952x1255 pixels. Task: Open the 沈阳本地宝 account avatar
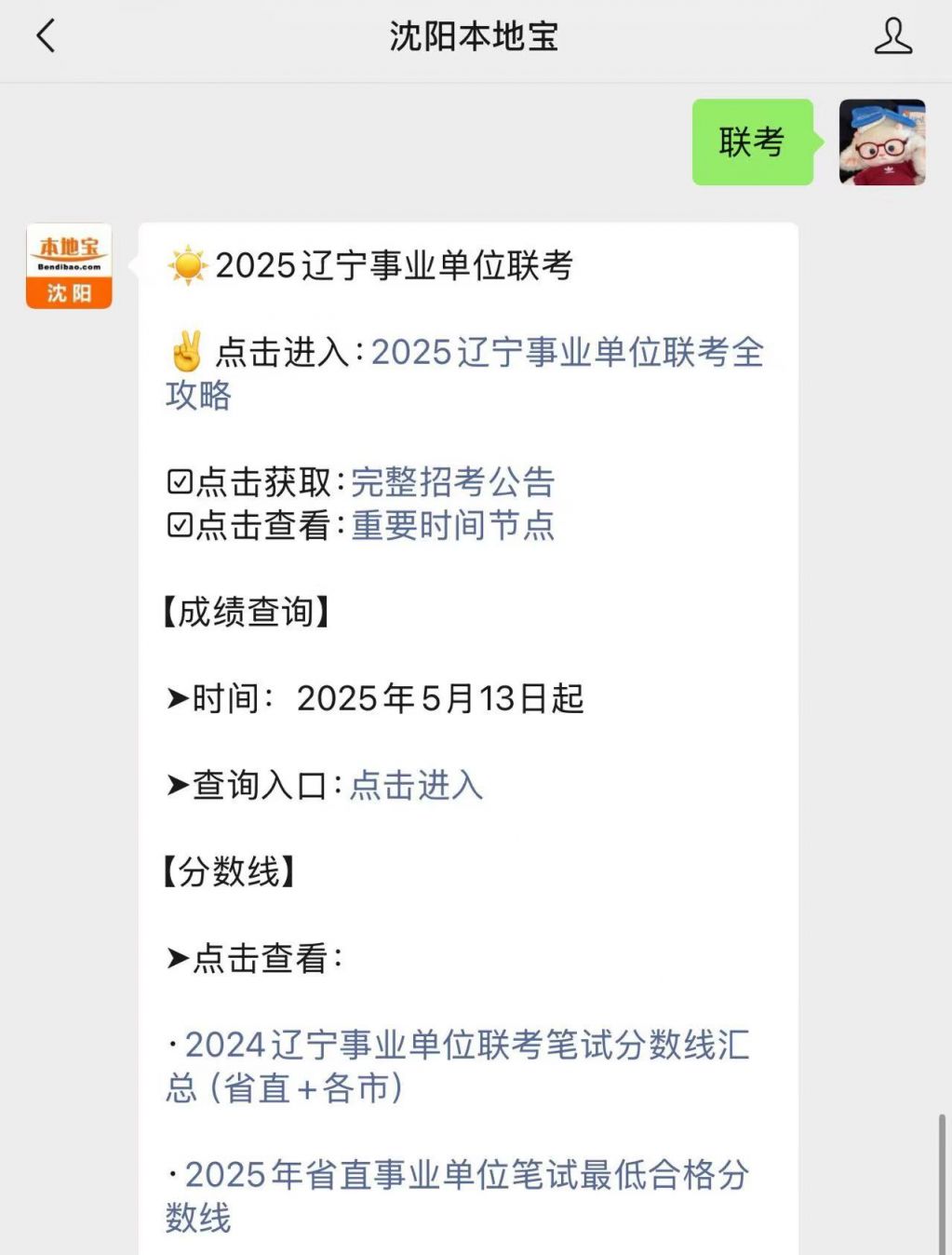pyautogui.click(x=69, y=266)
